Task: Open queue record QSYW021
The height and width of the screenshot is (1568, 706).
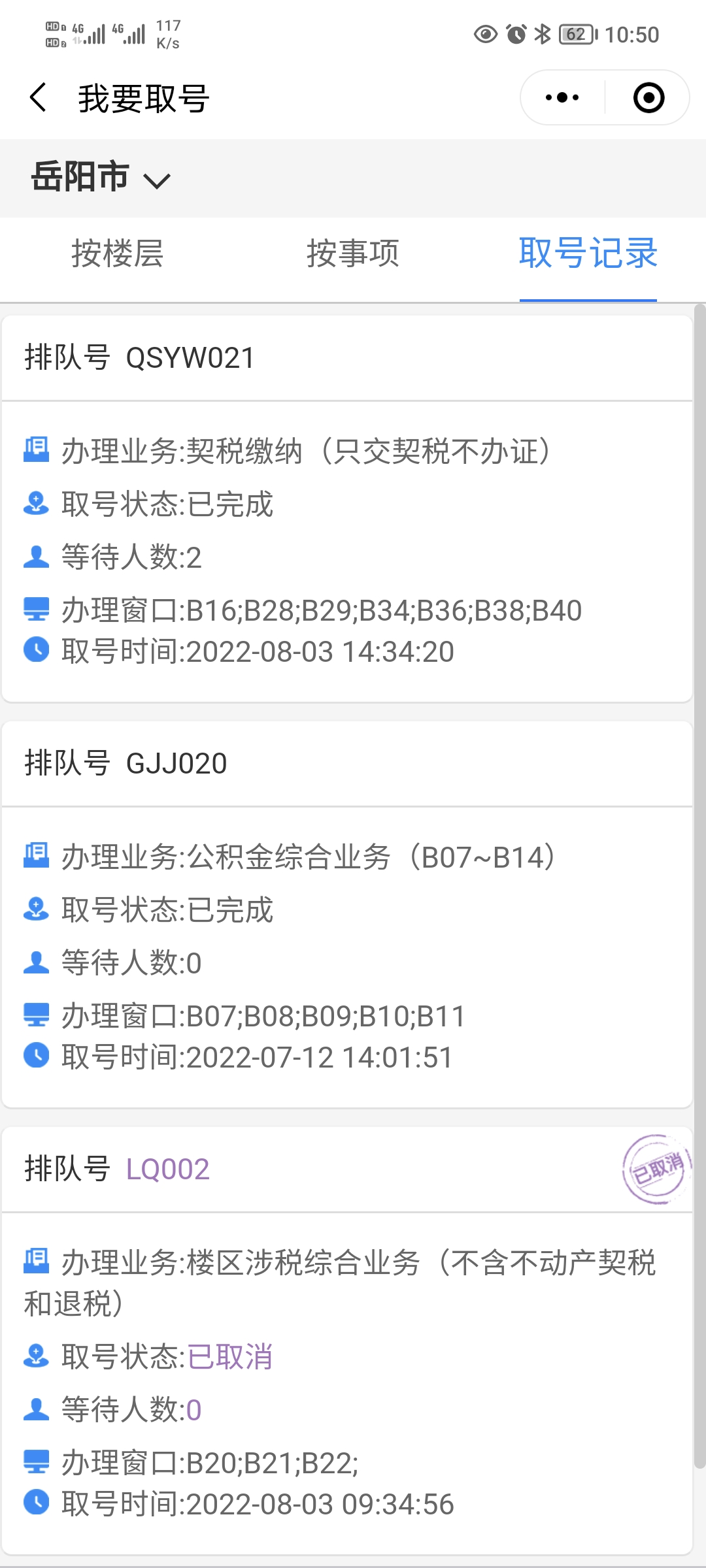Action: click(x=346, y=510)
